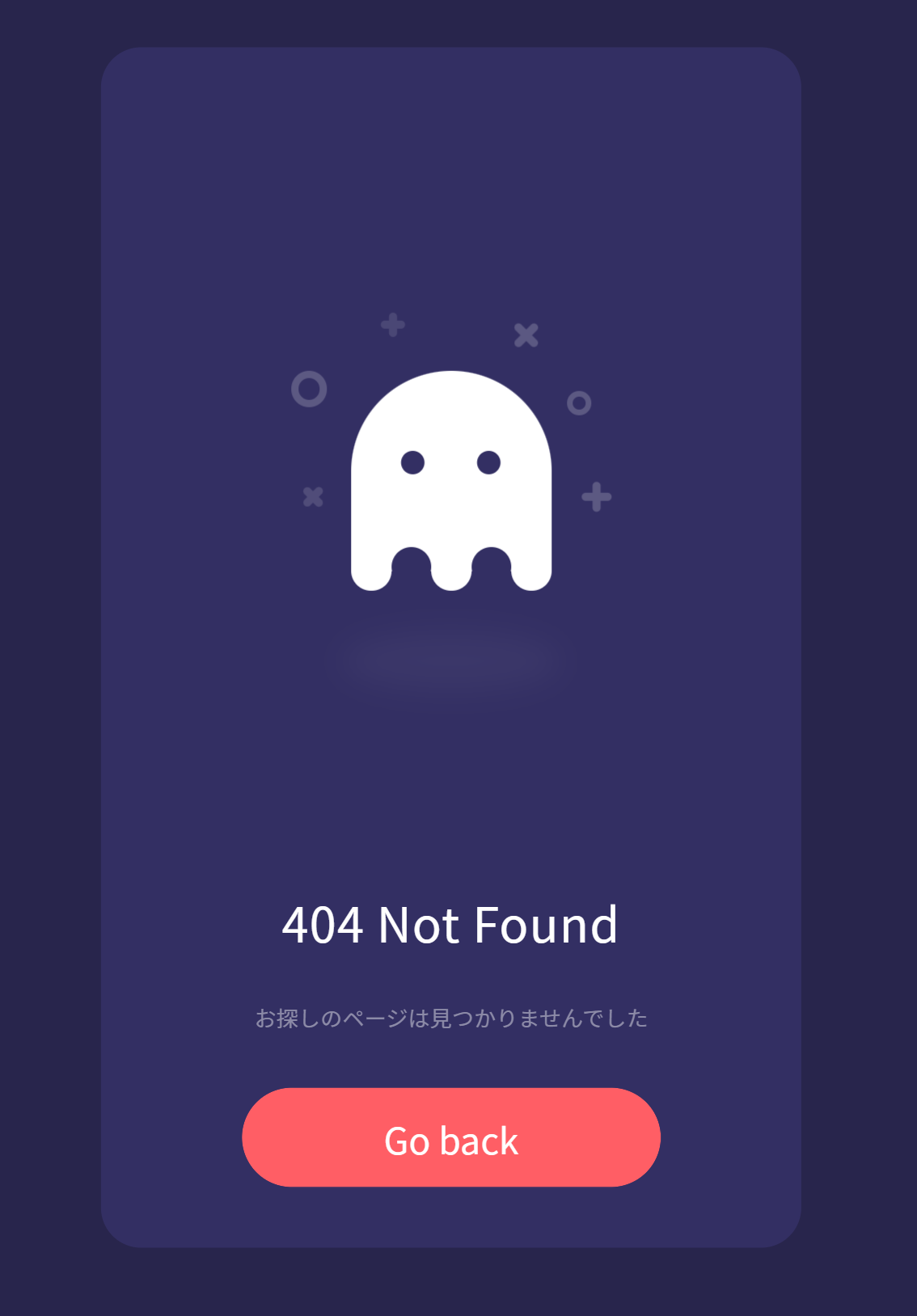Viewport: 917px width, 1316px height.
Task: Tap the Go back button
Action: (451, 1137)
